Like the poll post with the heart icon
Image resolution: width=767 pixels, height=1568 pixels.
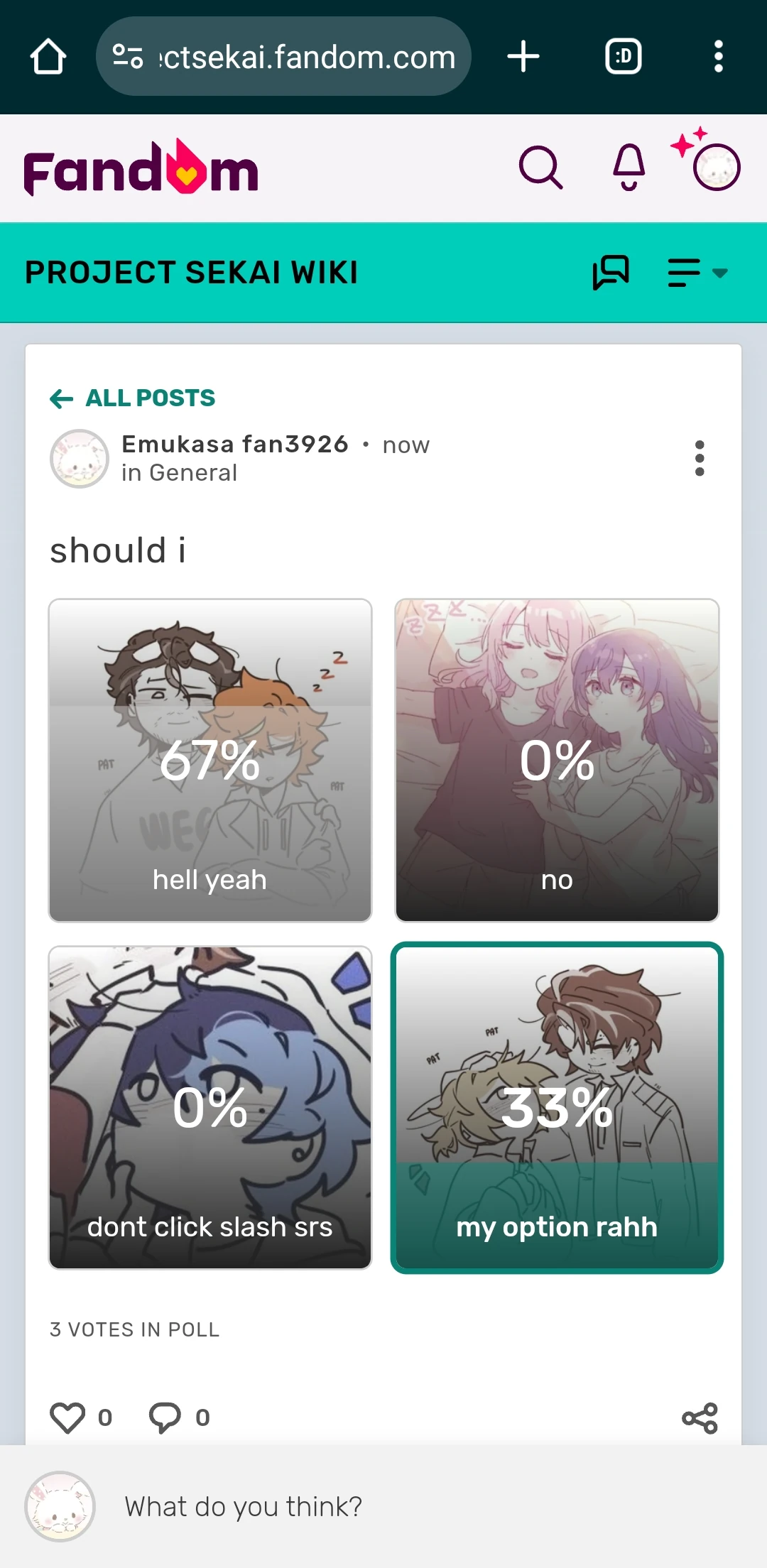coord(68,1415)
